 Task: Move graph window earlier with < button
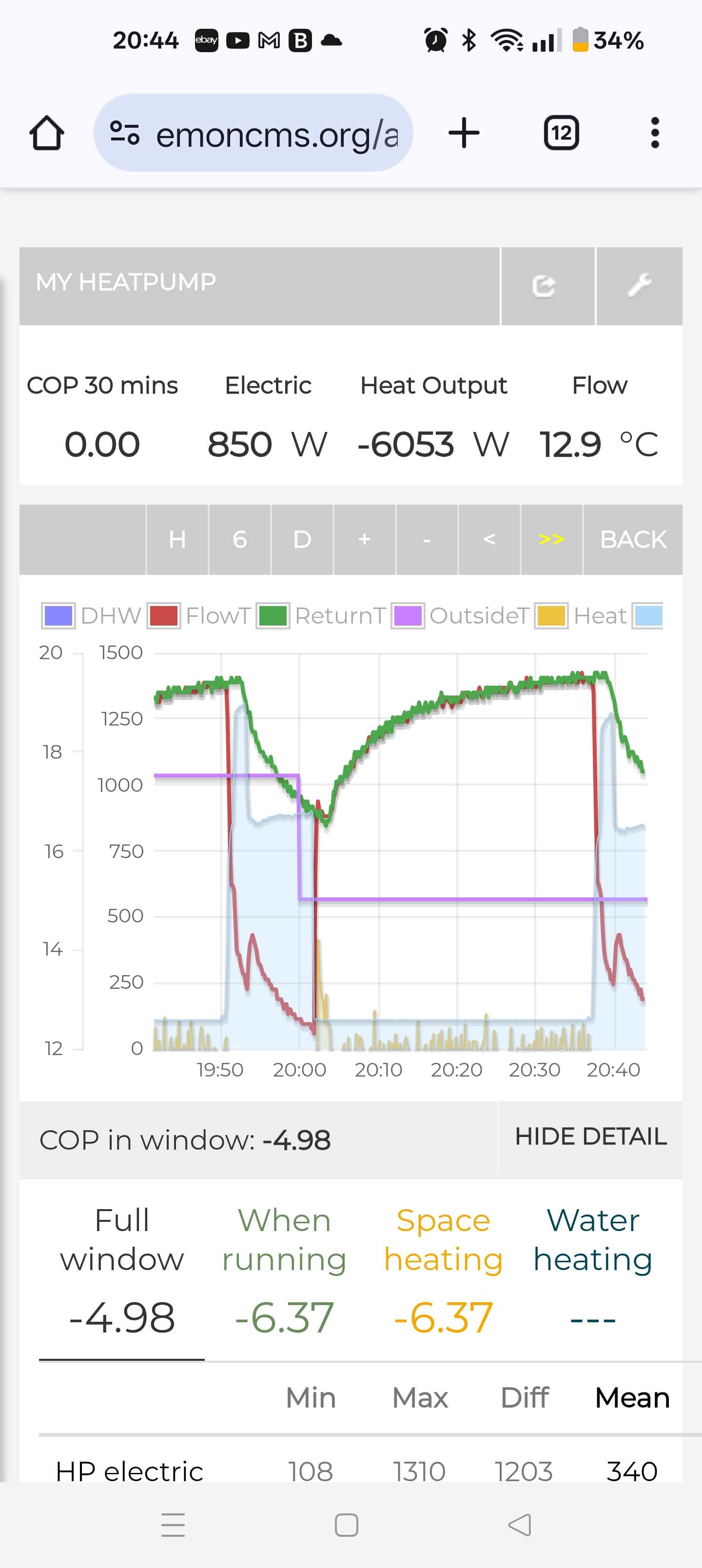click(x=489, y=539)
